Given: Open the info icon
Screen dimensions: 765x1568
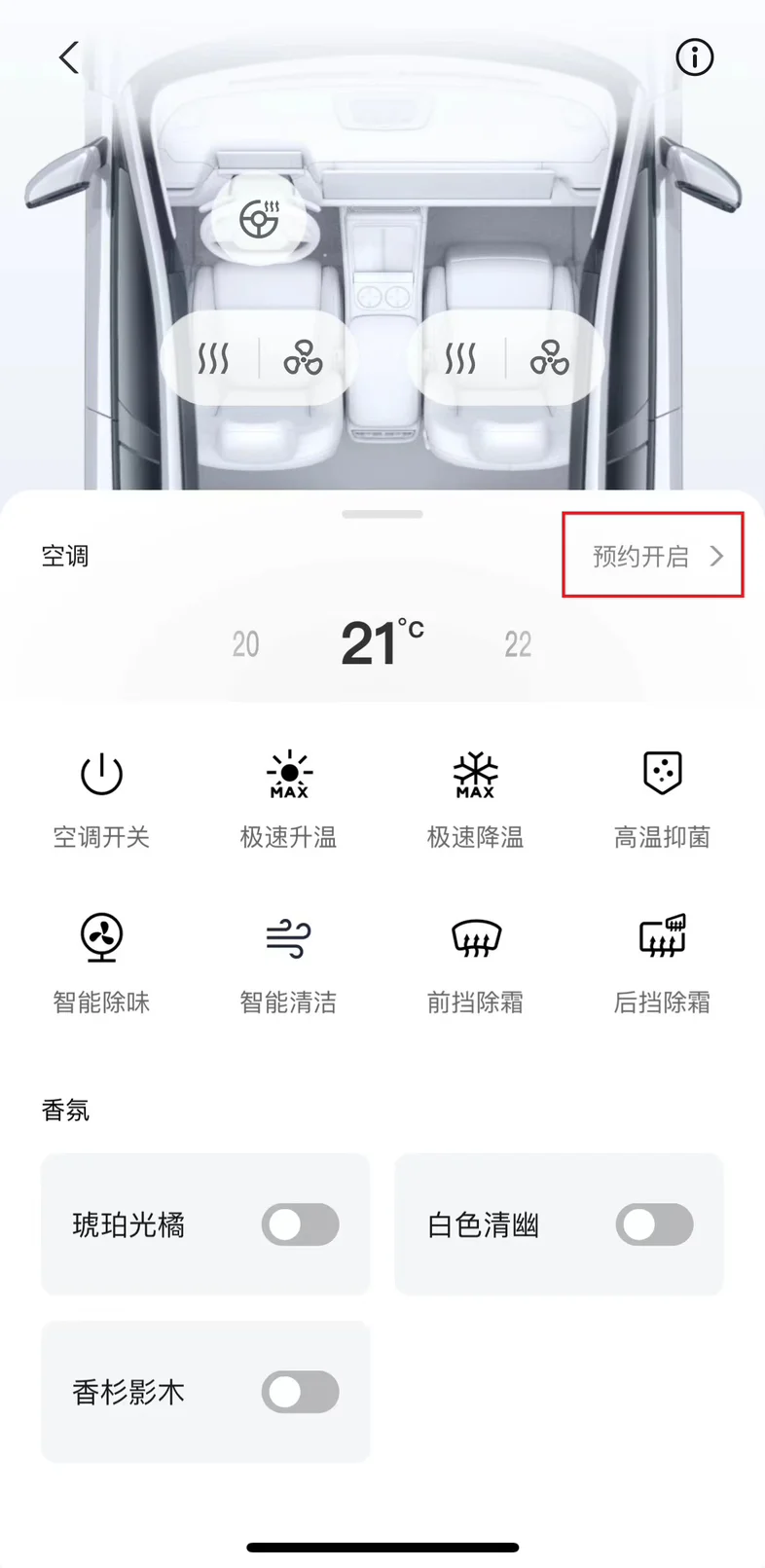Looking at the screenshot, I should [x=694, y=57].
